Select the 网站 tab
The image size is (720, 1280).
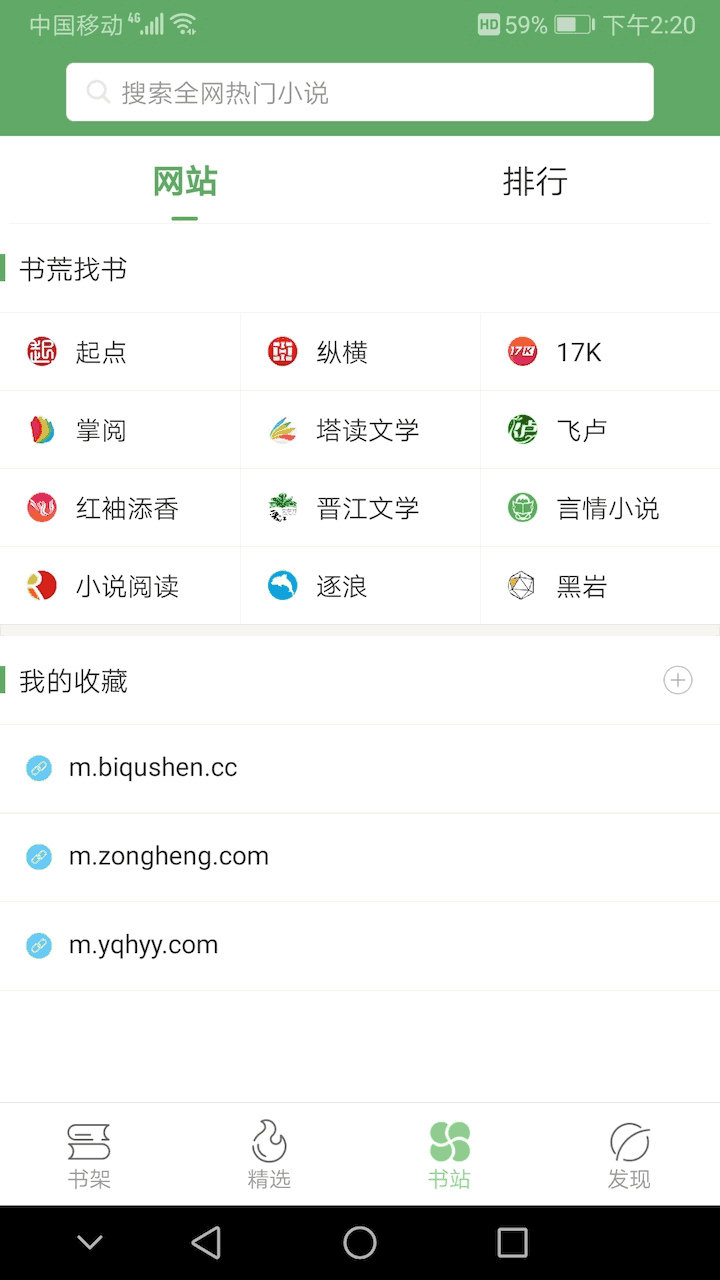coord(184,183)
